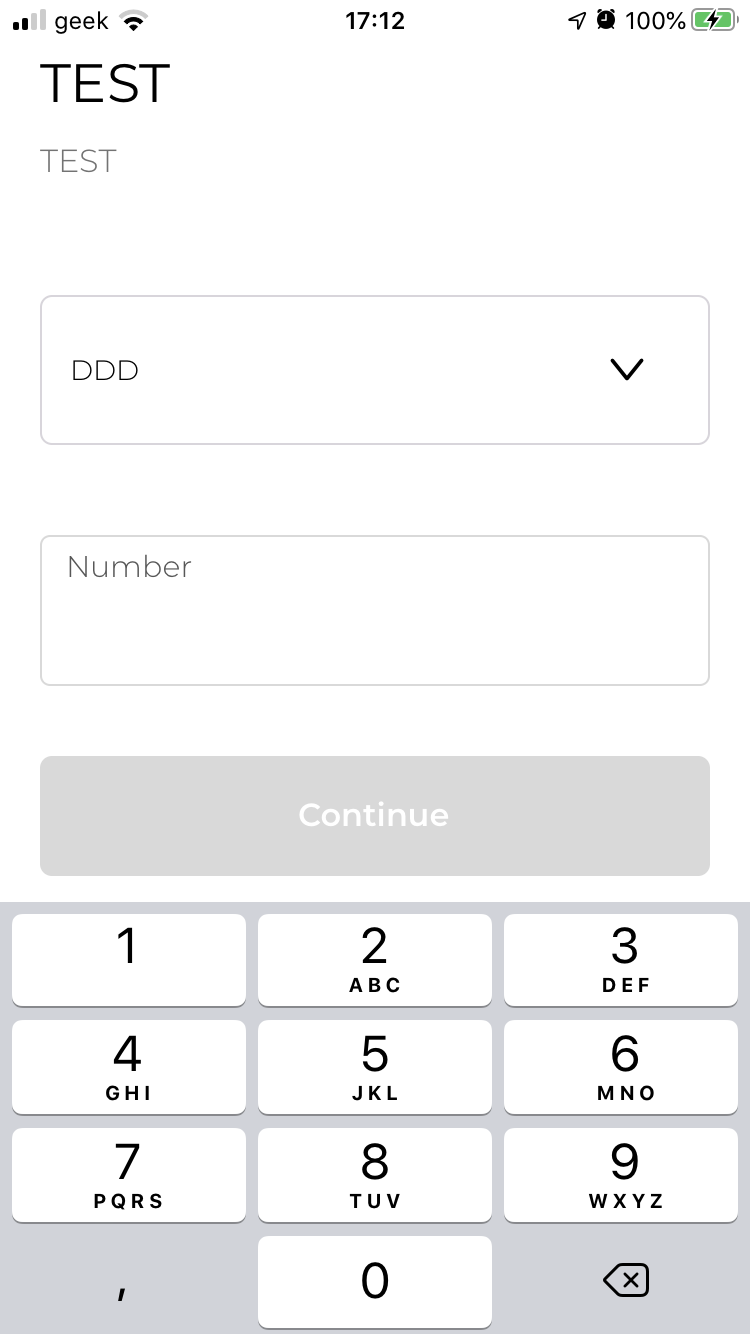The image size is (750, 1334).
Task: Tap the grey TEST subtitle text
Action: (x=78, y=161)
